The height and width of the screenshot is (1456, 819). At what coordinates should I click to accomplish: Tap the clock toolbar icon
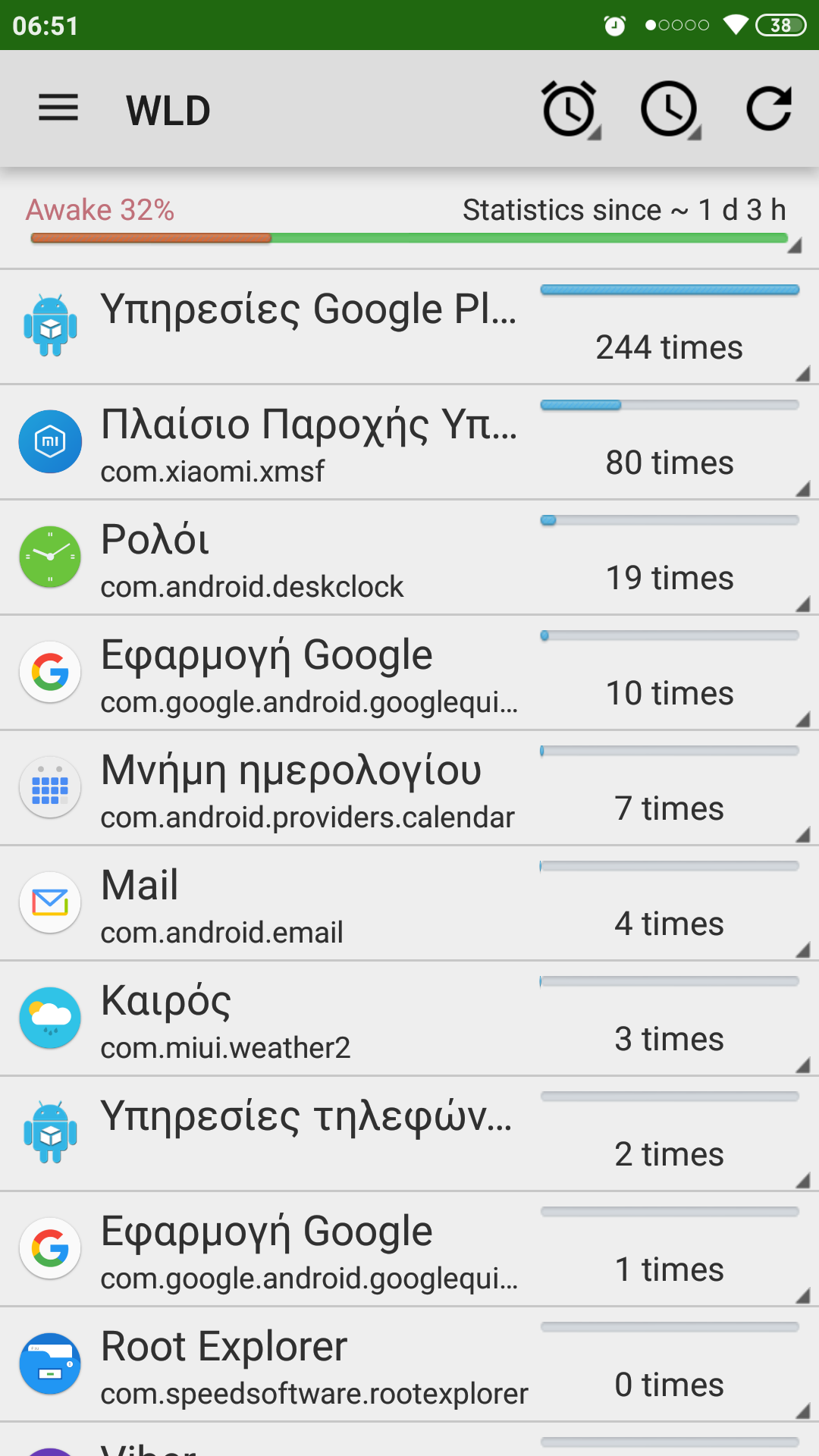tap(670, 109)
